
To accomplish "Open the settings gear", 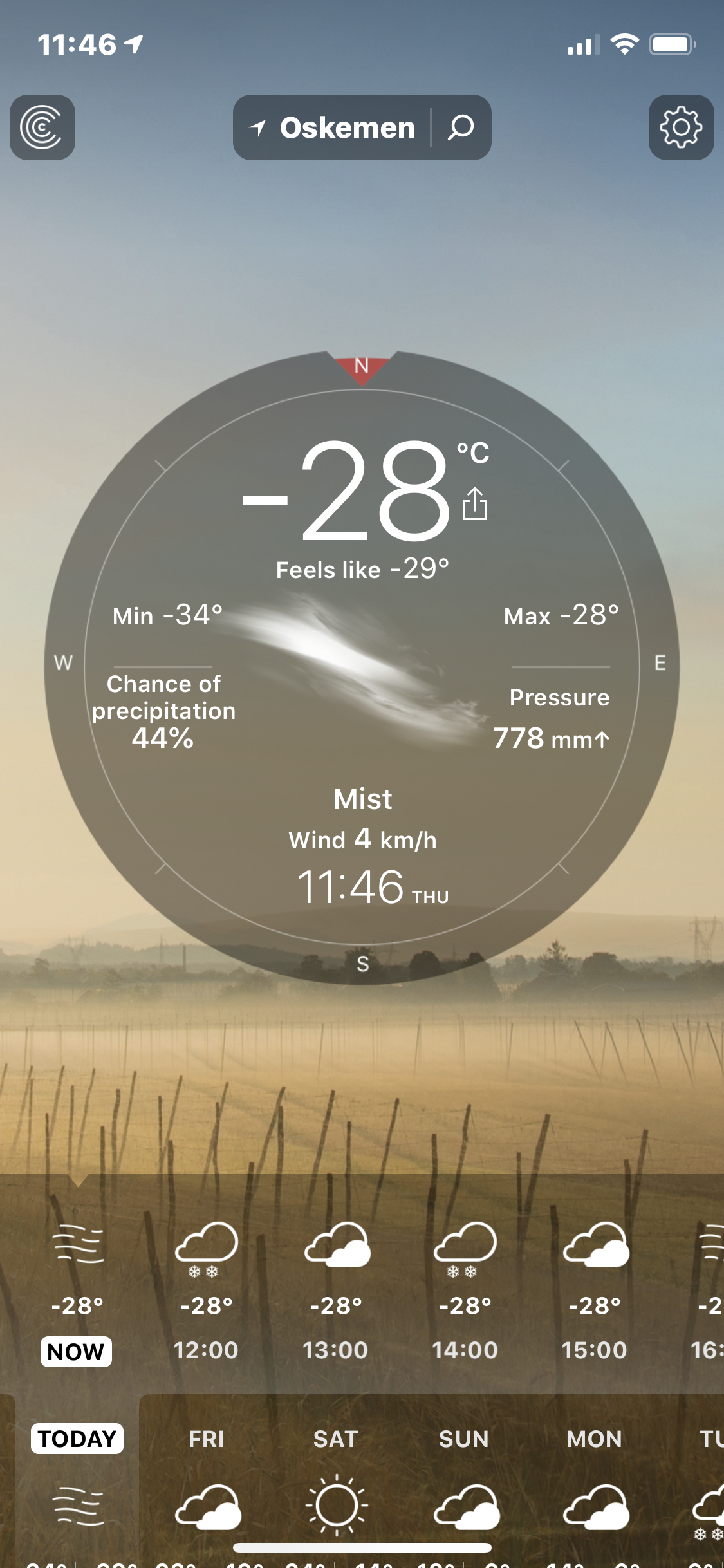I will pyautogui.click(x=681, y=127).
